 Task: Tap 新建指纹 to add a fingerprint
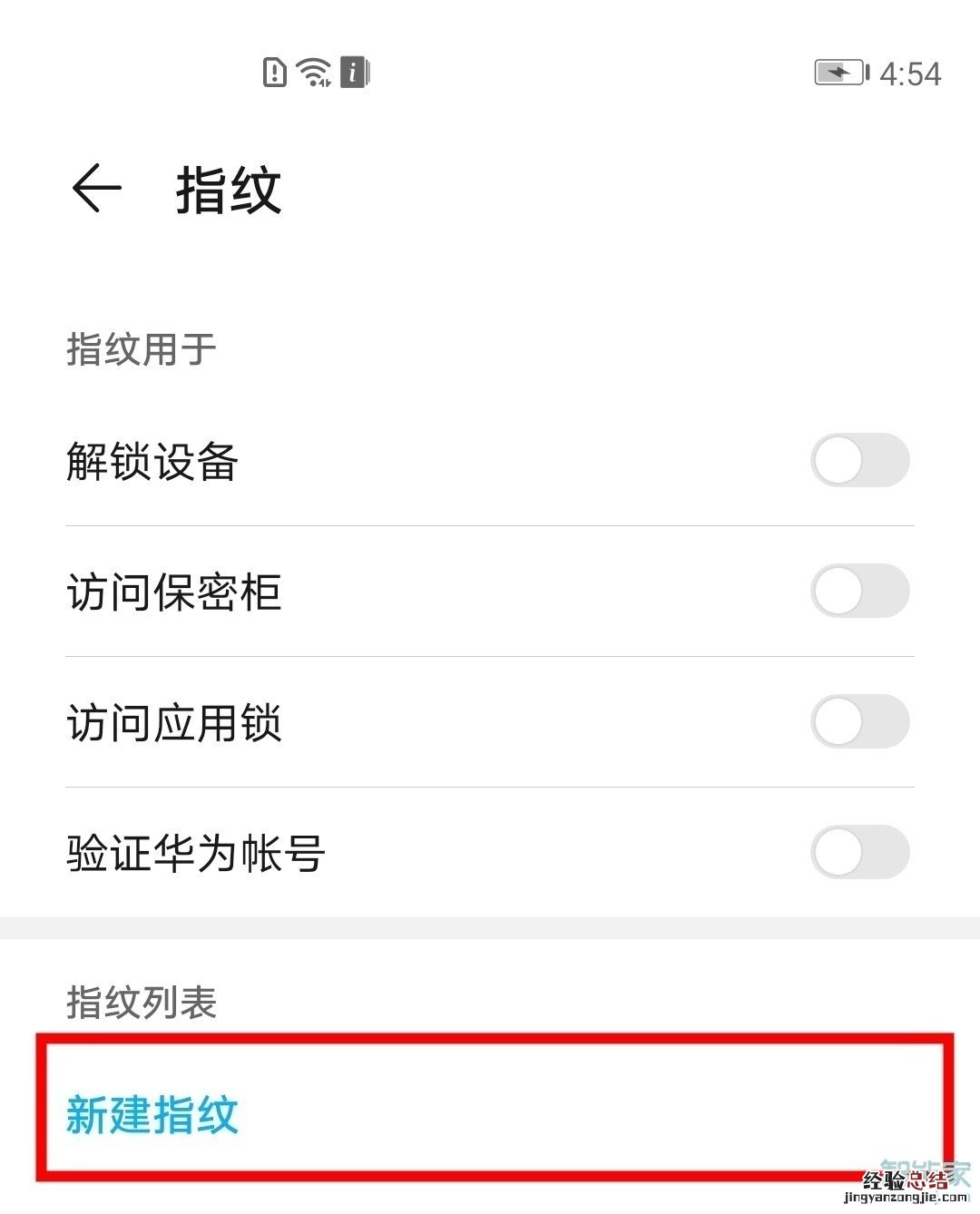152,1114
